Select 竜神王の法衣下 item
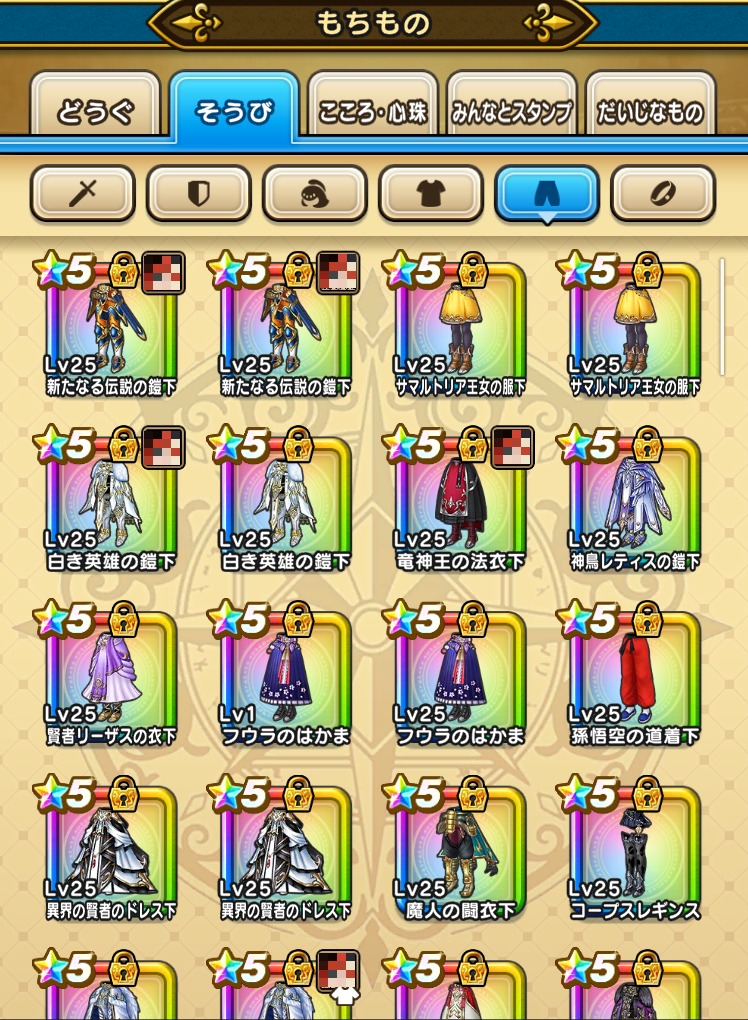 coord(460,505)
